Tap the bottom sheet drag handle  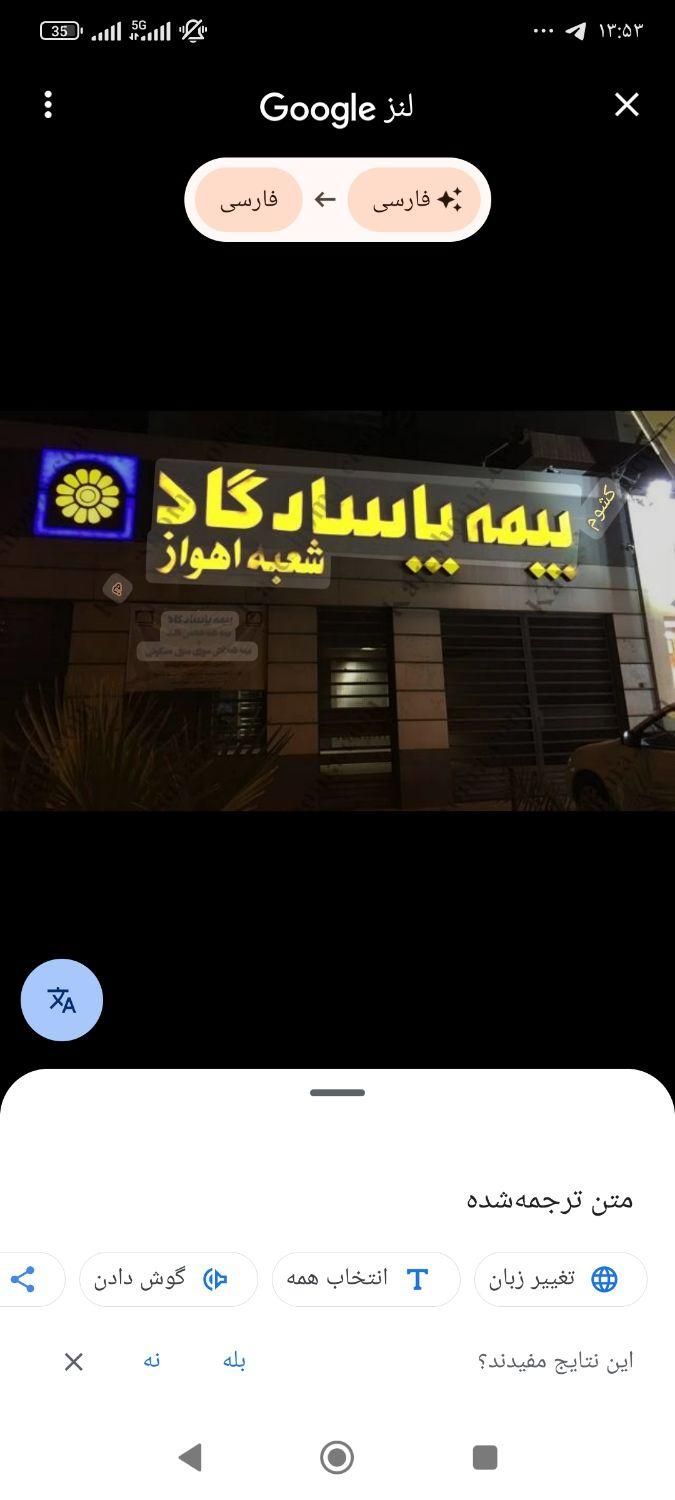point(337,1093)
